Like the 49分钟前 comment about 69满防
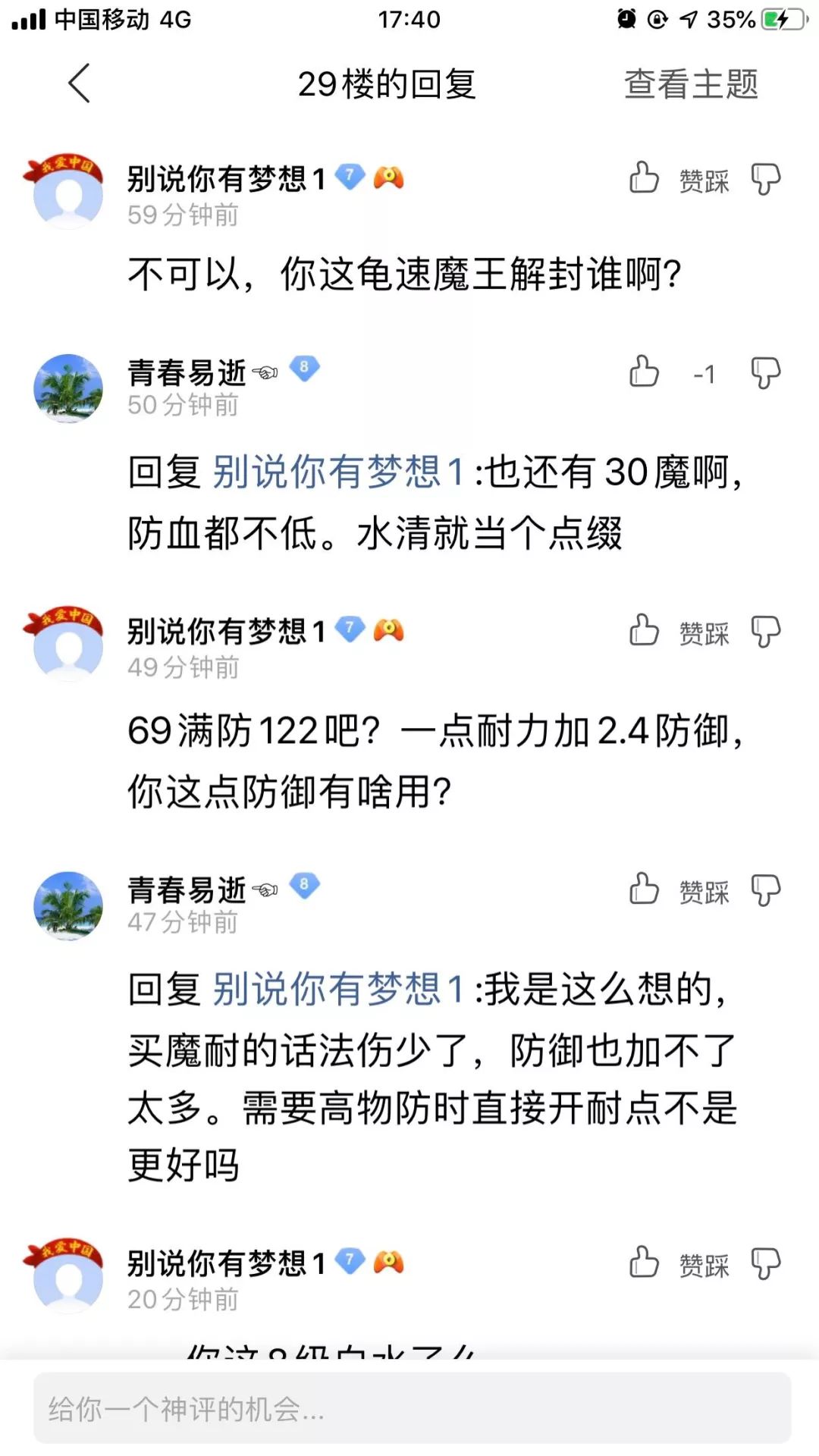Image resolution: width=819 pixels, height=1456 pixels. click(644, 630)
